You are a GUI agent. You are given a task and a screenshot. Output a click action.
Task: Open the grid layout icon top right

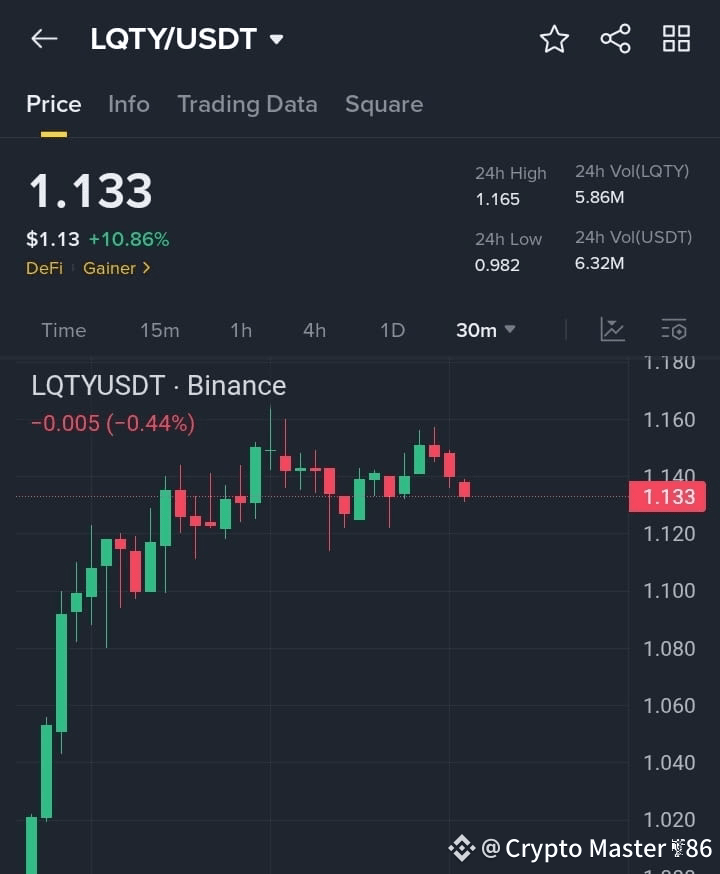click(x=676, y=39)
